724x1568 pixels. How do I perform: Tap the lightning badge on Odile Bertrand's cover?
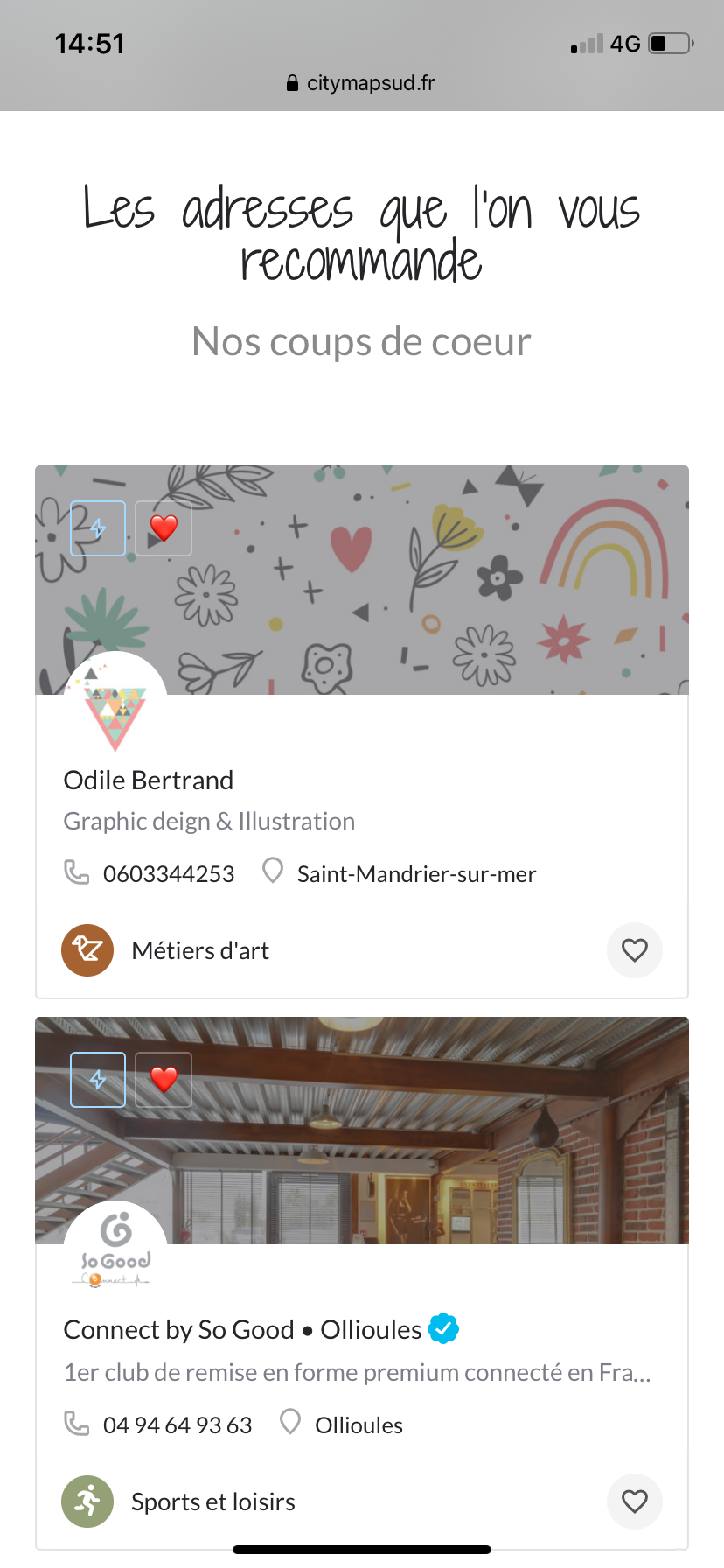[x=98, y=528]
